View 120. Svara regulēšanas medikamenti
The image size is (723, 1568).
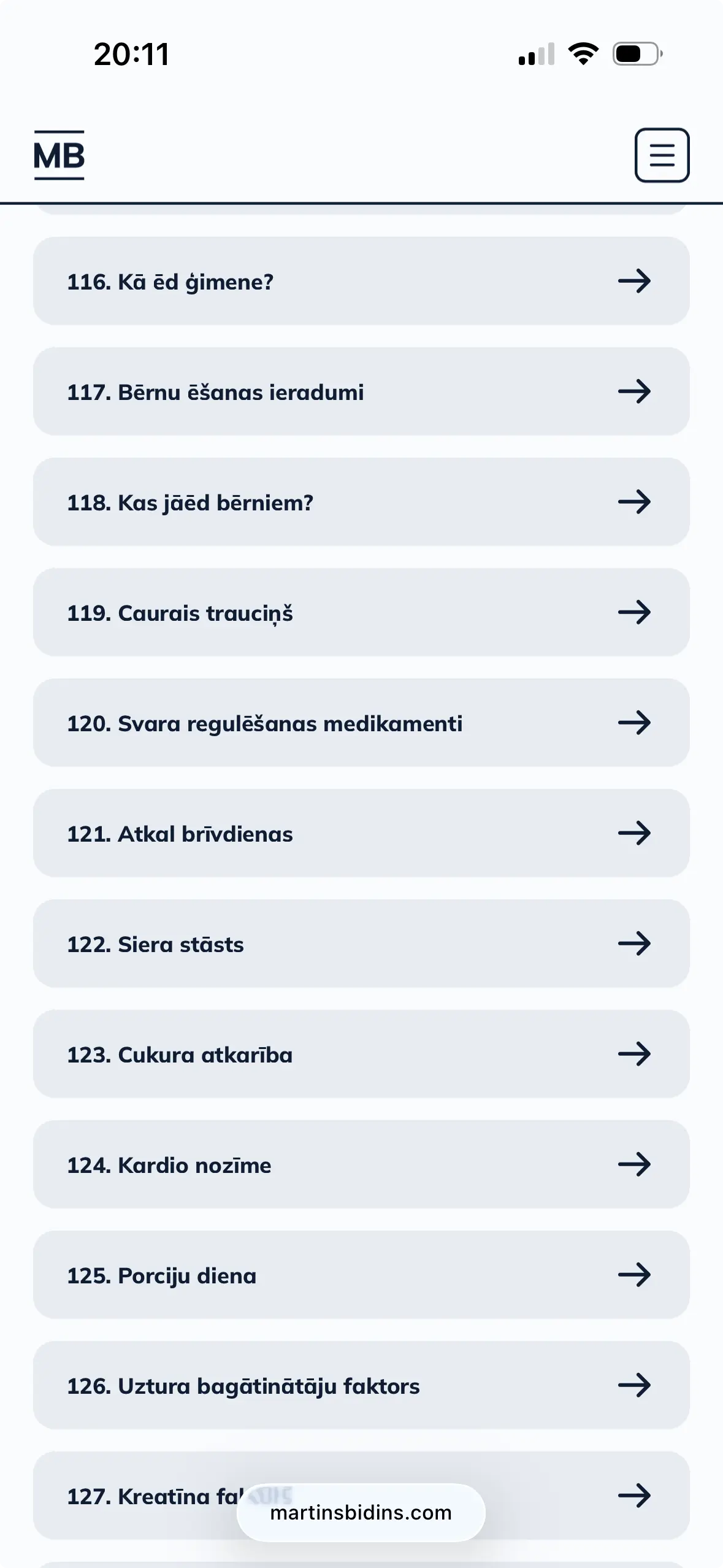[x=361, y=723]
